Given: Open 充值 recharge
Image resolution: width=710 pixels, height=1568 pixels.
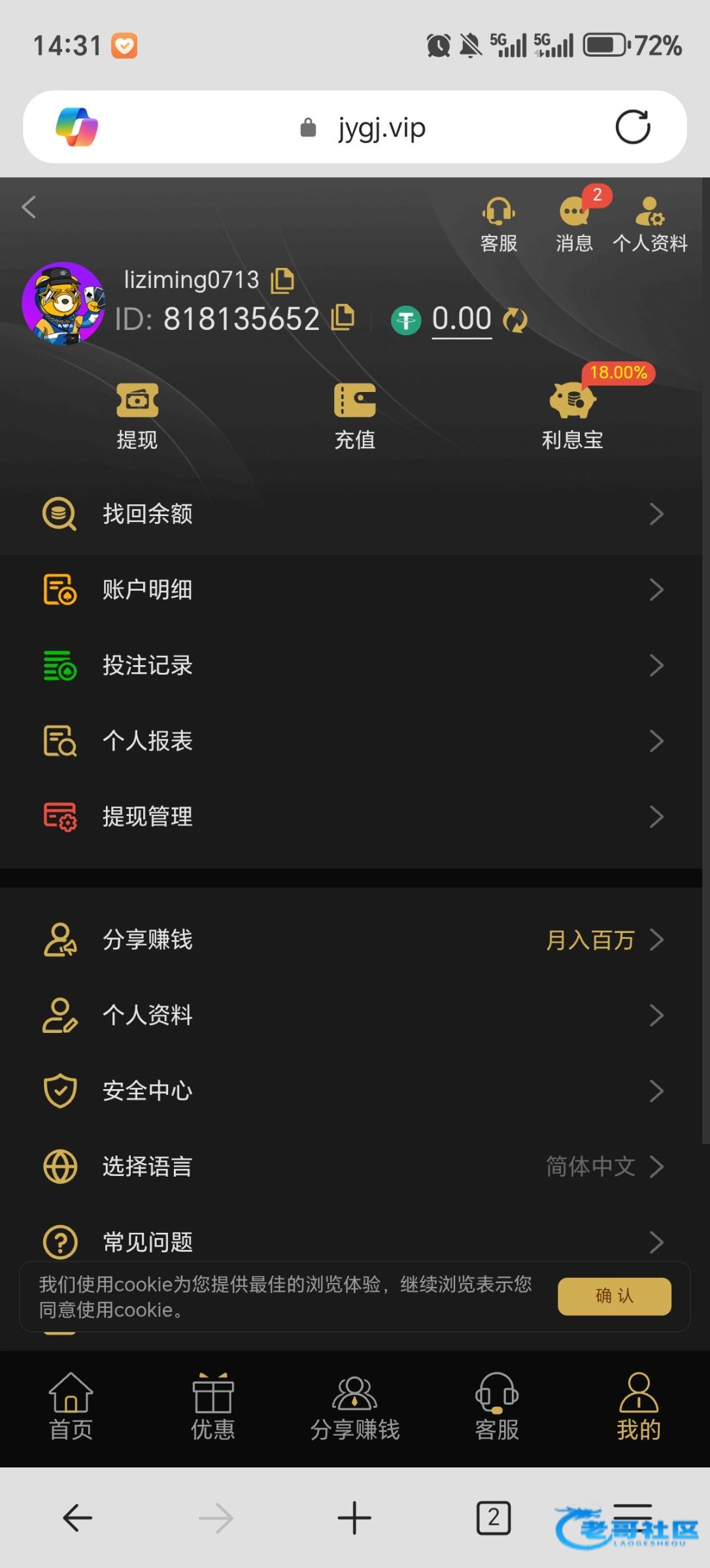Looking at the screenshot, I should (x=355, y=416).
